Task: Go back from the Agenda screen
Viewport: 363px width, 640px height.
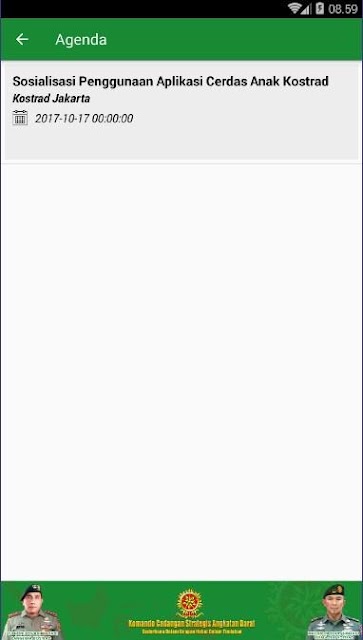Action: 22,40
